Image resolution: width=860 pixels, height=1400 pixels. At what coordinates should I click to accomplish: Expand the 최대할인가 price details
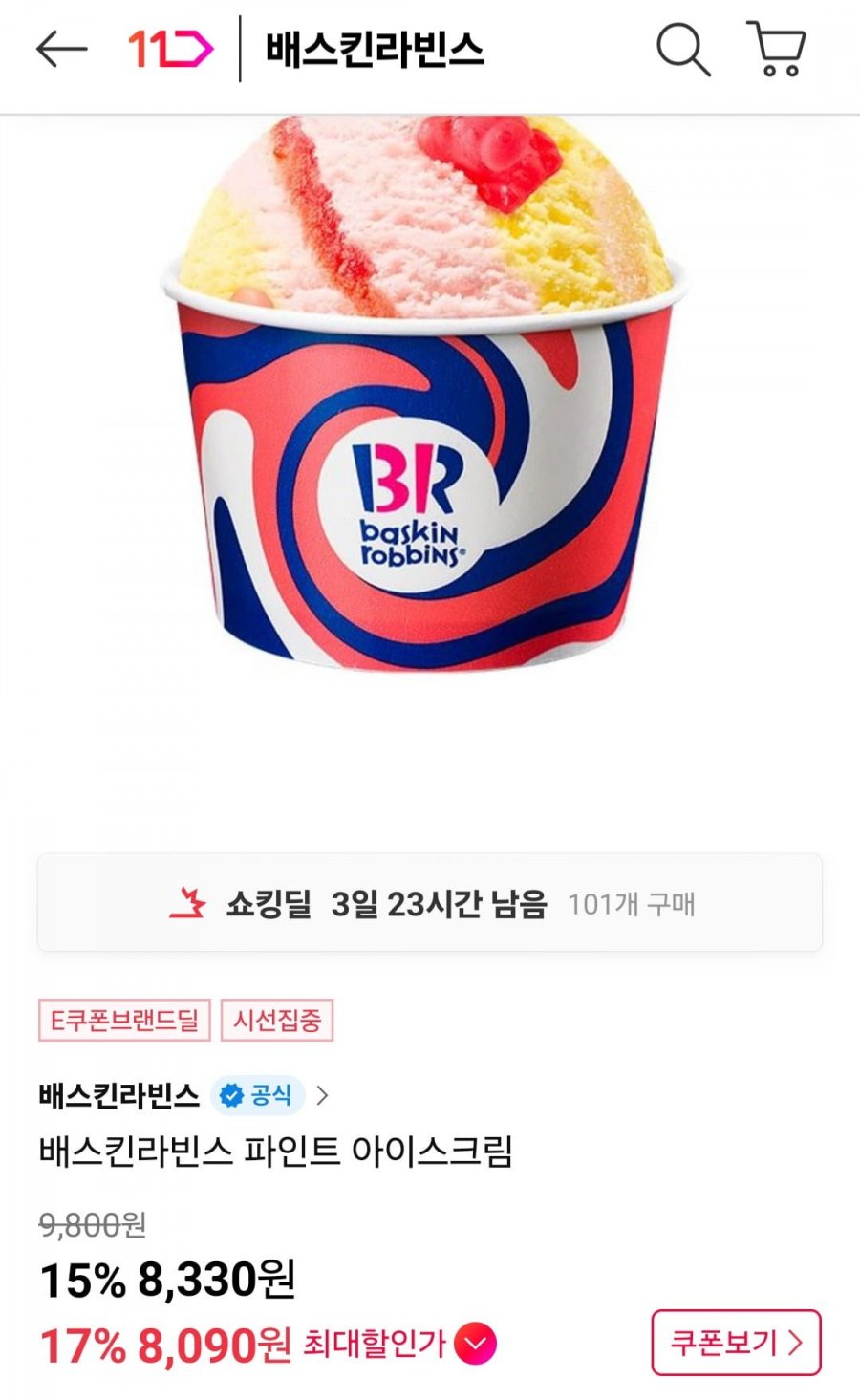(475, 1345)
